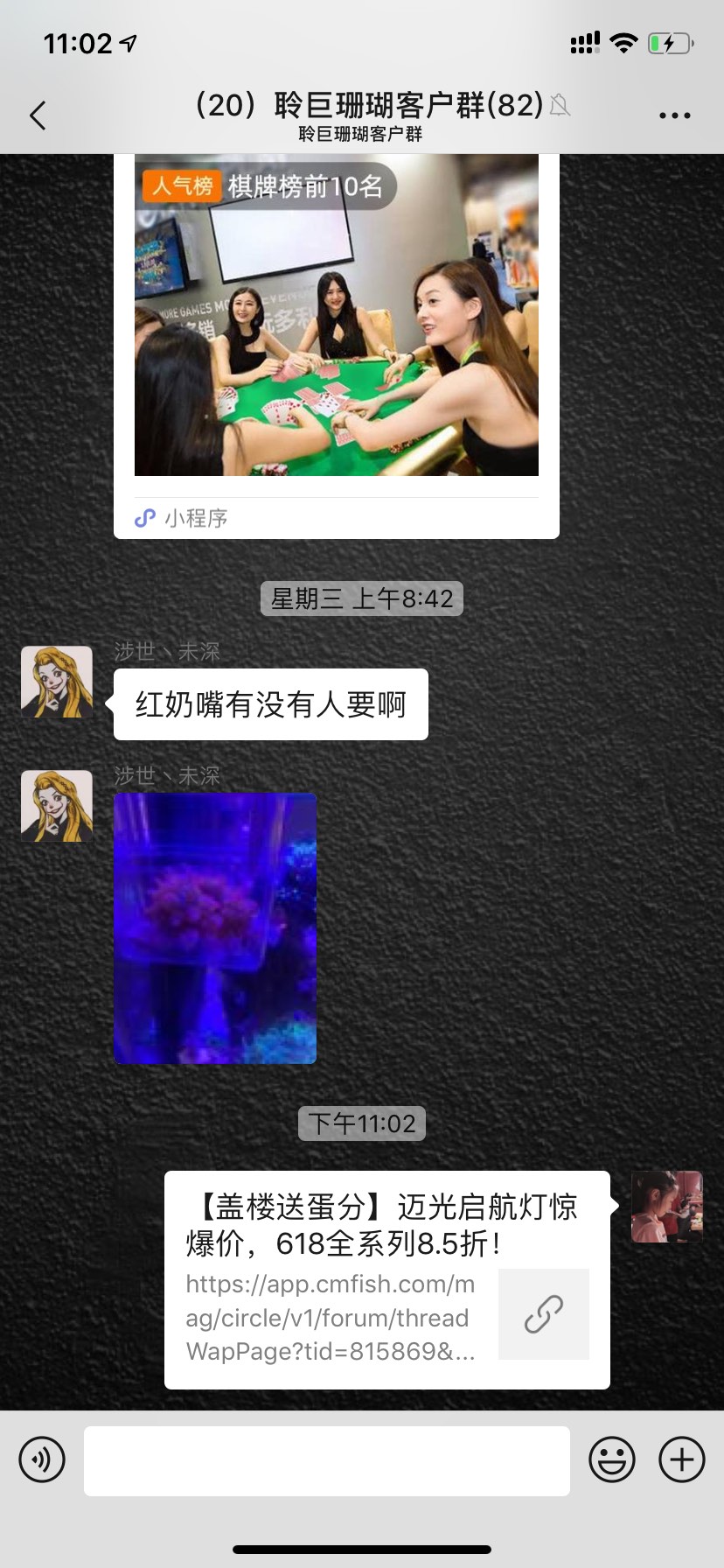Switch to voice message input

coord(42,1459)
